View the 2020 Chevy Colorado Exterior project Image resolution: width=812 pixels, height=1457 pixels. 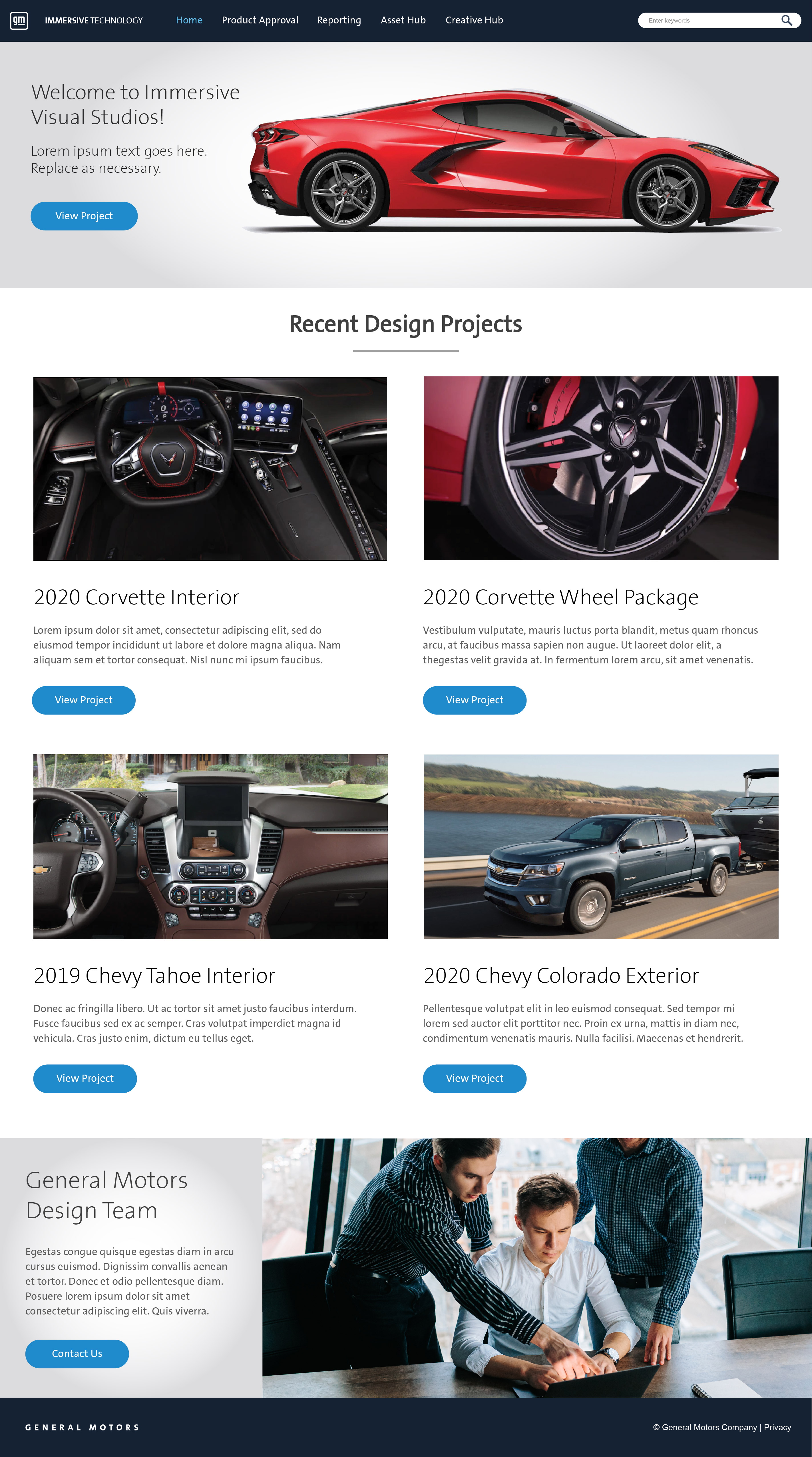pyautogui.click(x=475, y=1078)
